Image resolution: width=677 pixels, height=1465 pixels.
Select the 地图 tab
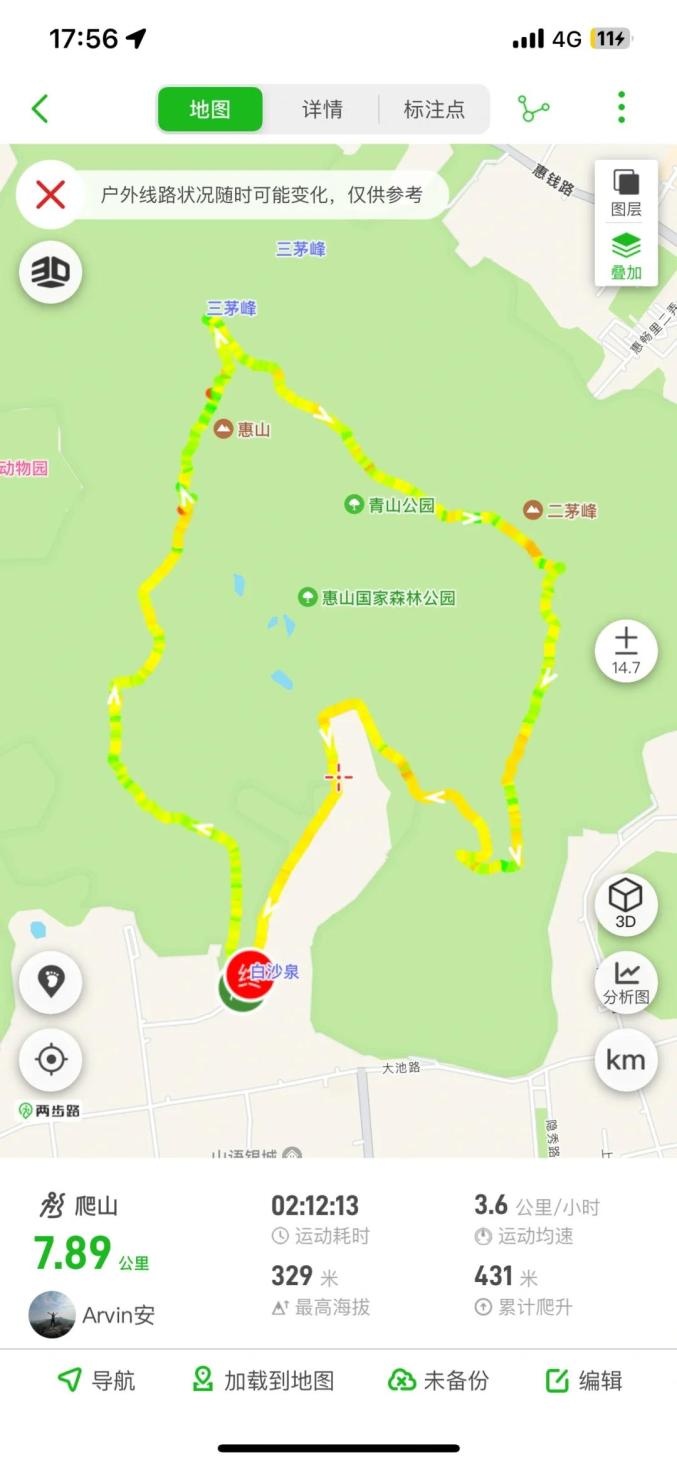pyautogui.click(x=210, y=109)
